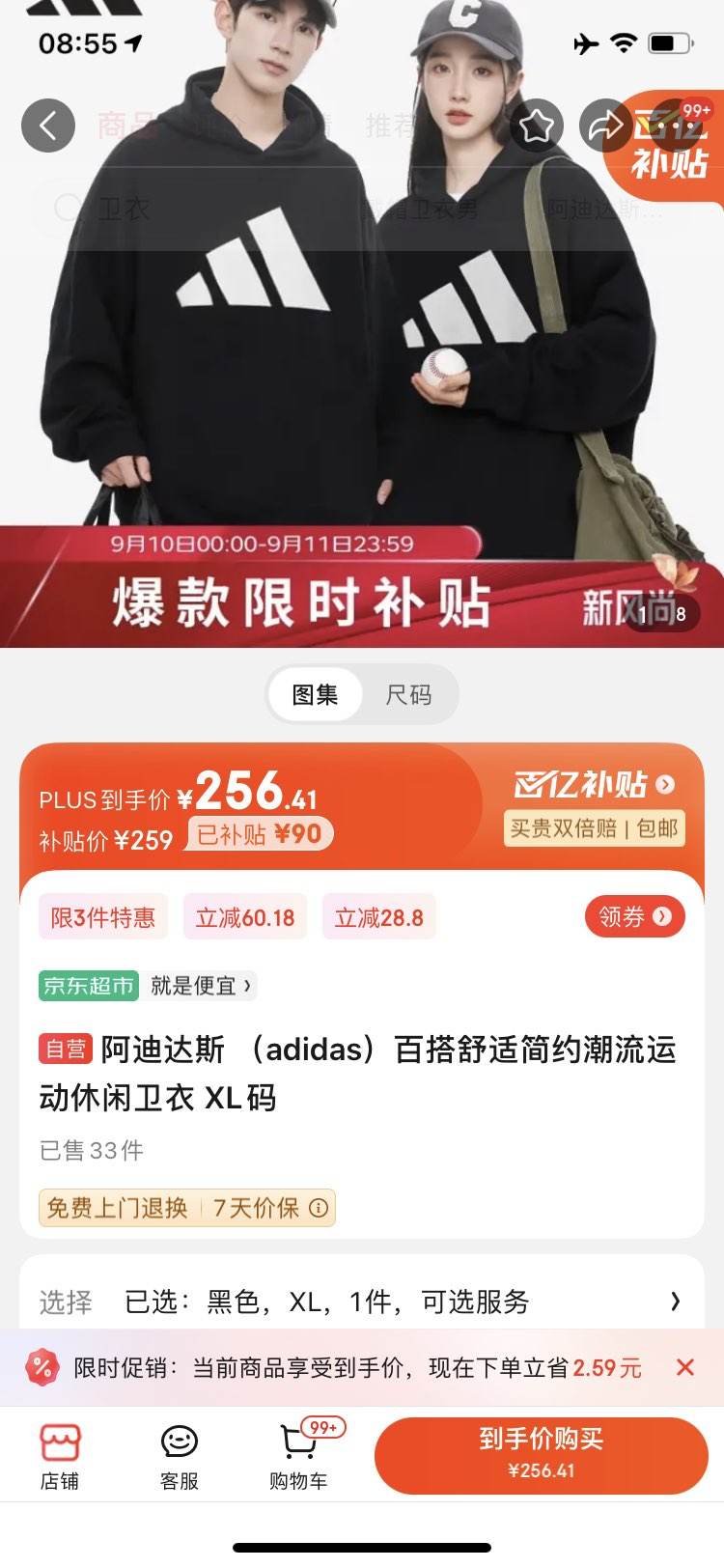Select the 图集 tab
The image size is (724, 1568).
point(315,694)
